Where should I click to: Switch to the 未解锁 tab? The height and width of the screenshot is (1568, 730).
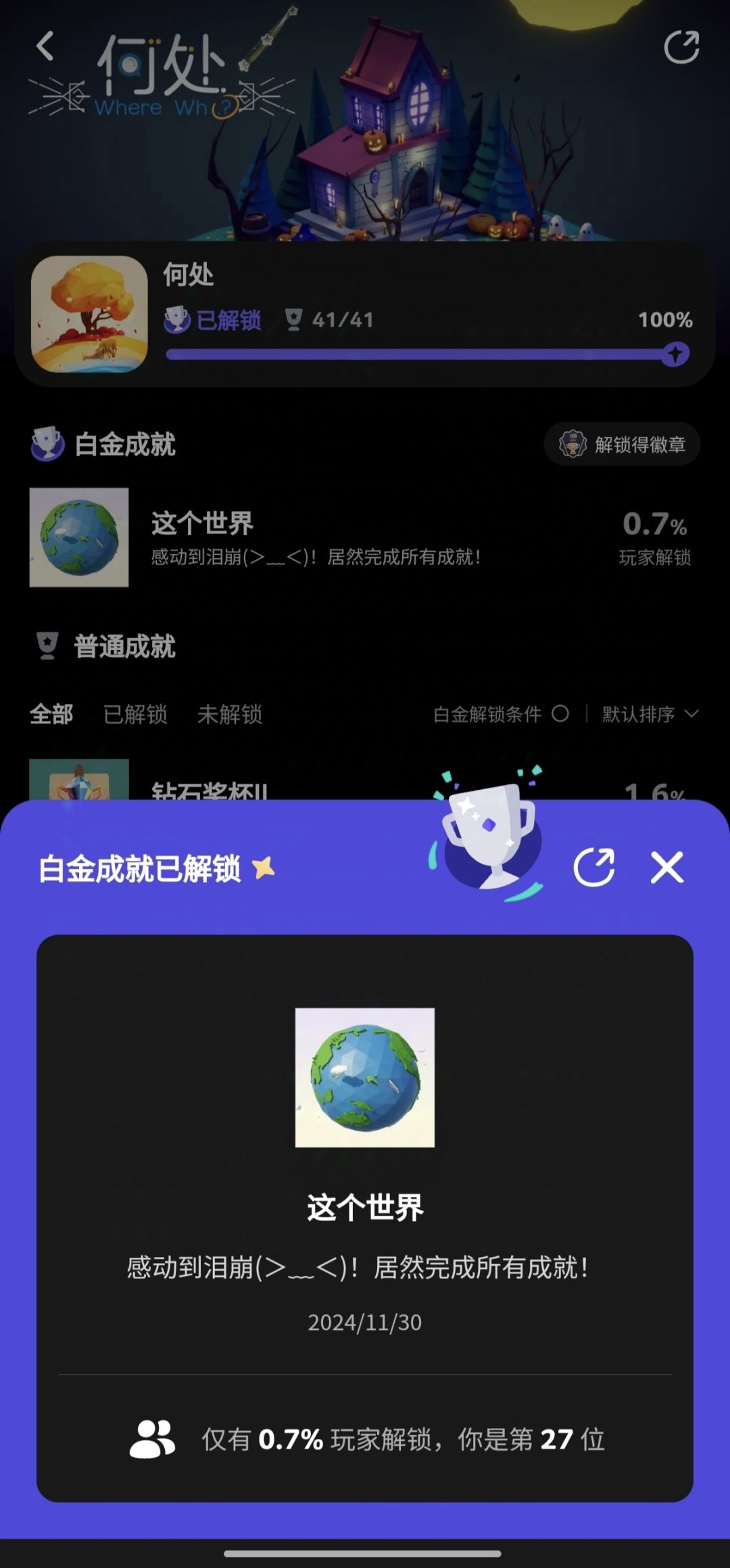pos(230,714)
